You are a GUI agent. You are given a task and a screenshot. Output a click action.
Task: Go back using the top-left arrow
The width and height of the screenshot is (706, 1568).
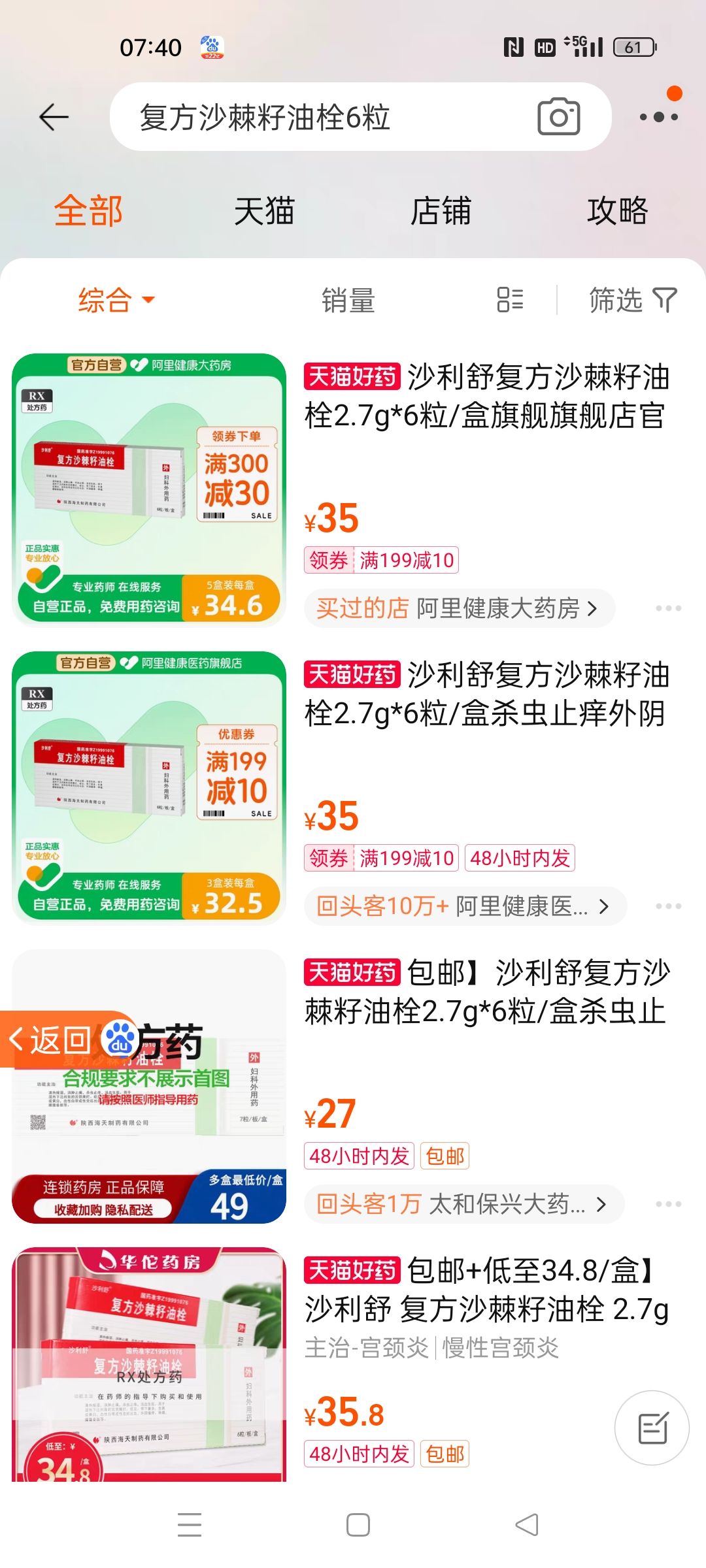(54, 118)
